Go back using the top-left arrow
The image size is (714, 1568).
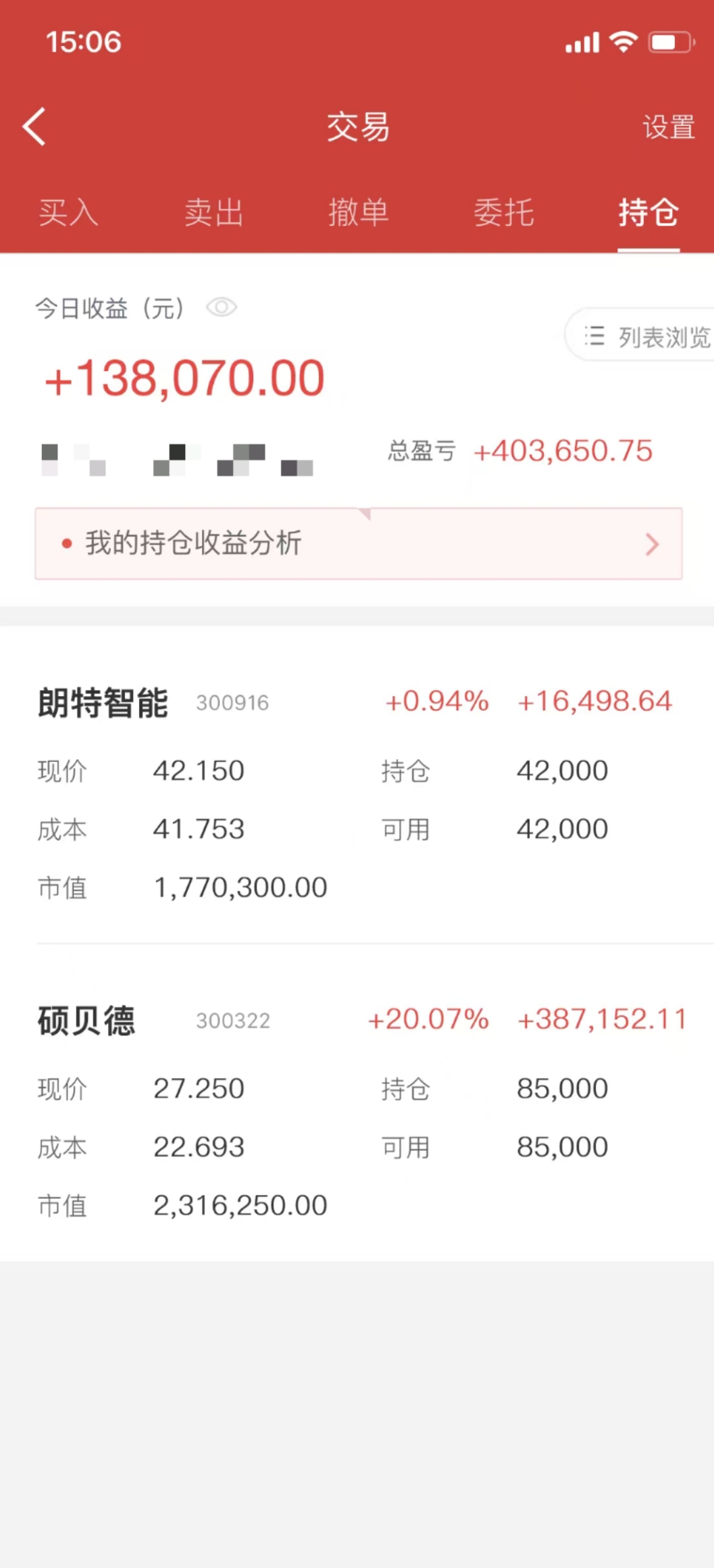pos(34,126)
